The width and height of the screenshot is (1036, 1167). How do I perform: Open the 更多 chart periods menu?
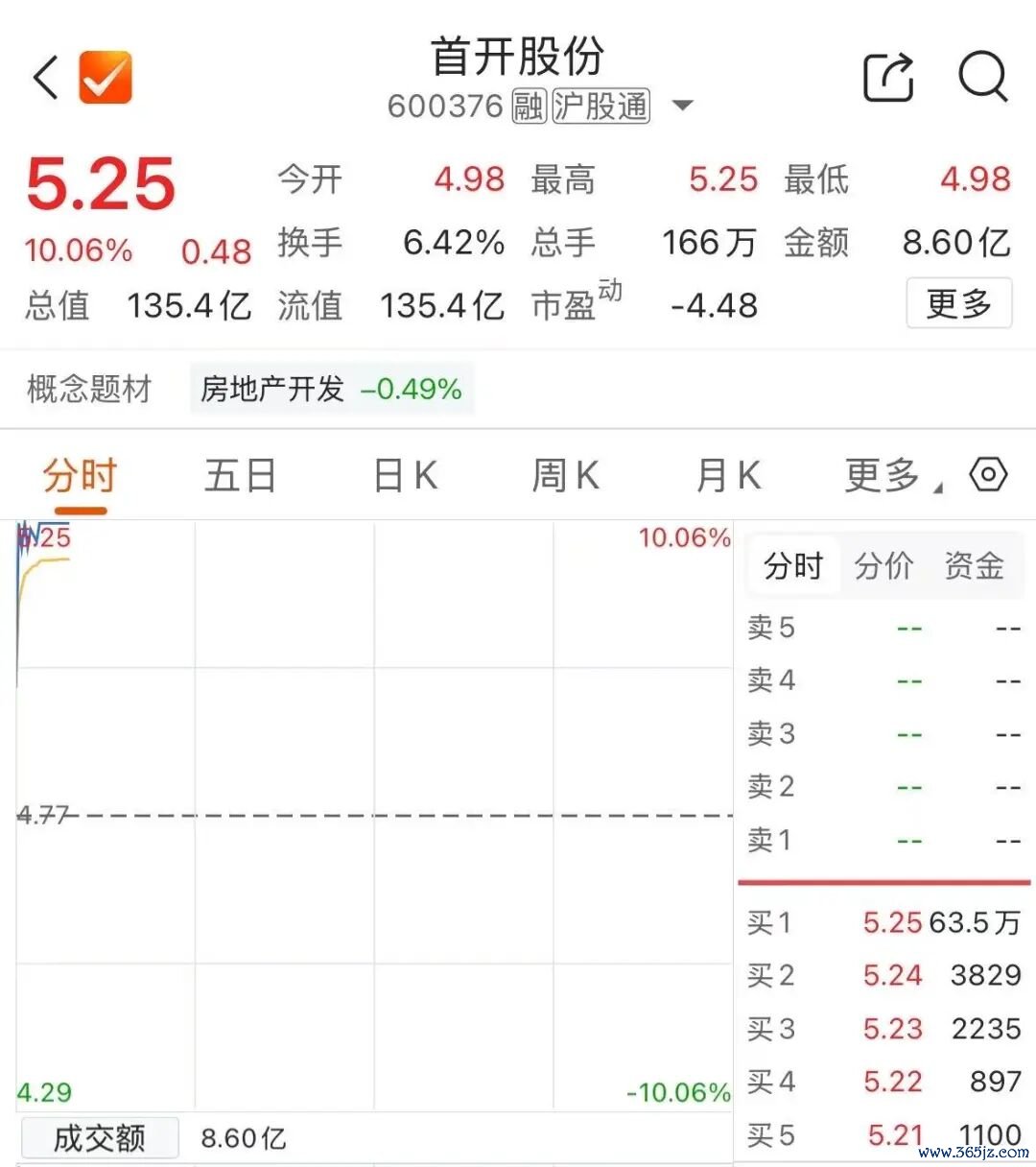pos(890,475)
